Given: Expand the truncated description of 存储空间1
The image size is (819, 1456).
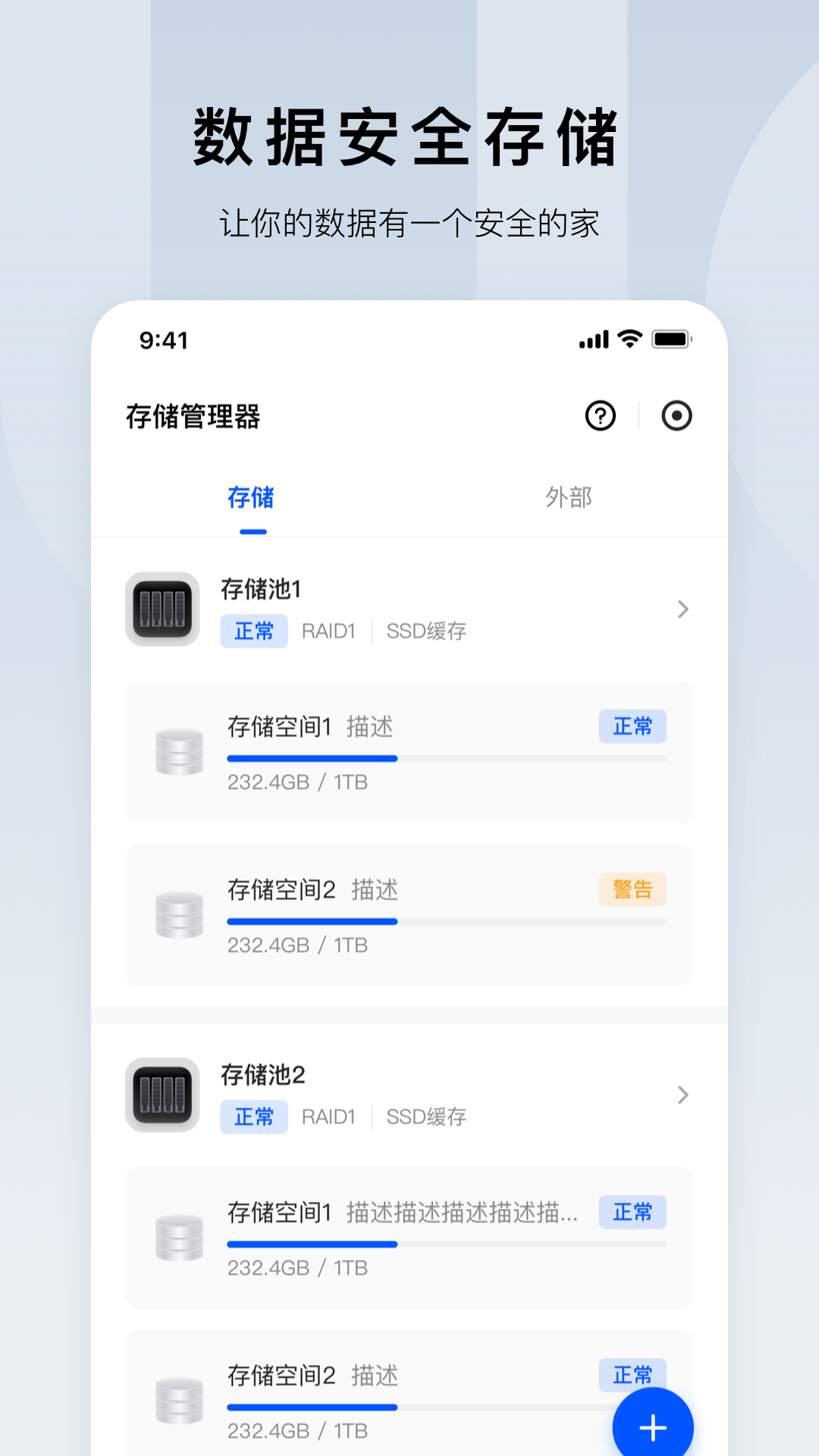Looking at the screenshot, I should click(463, 1212).
